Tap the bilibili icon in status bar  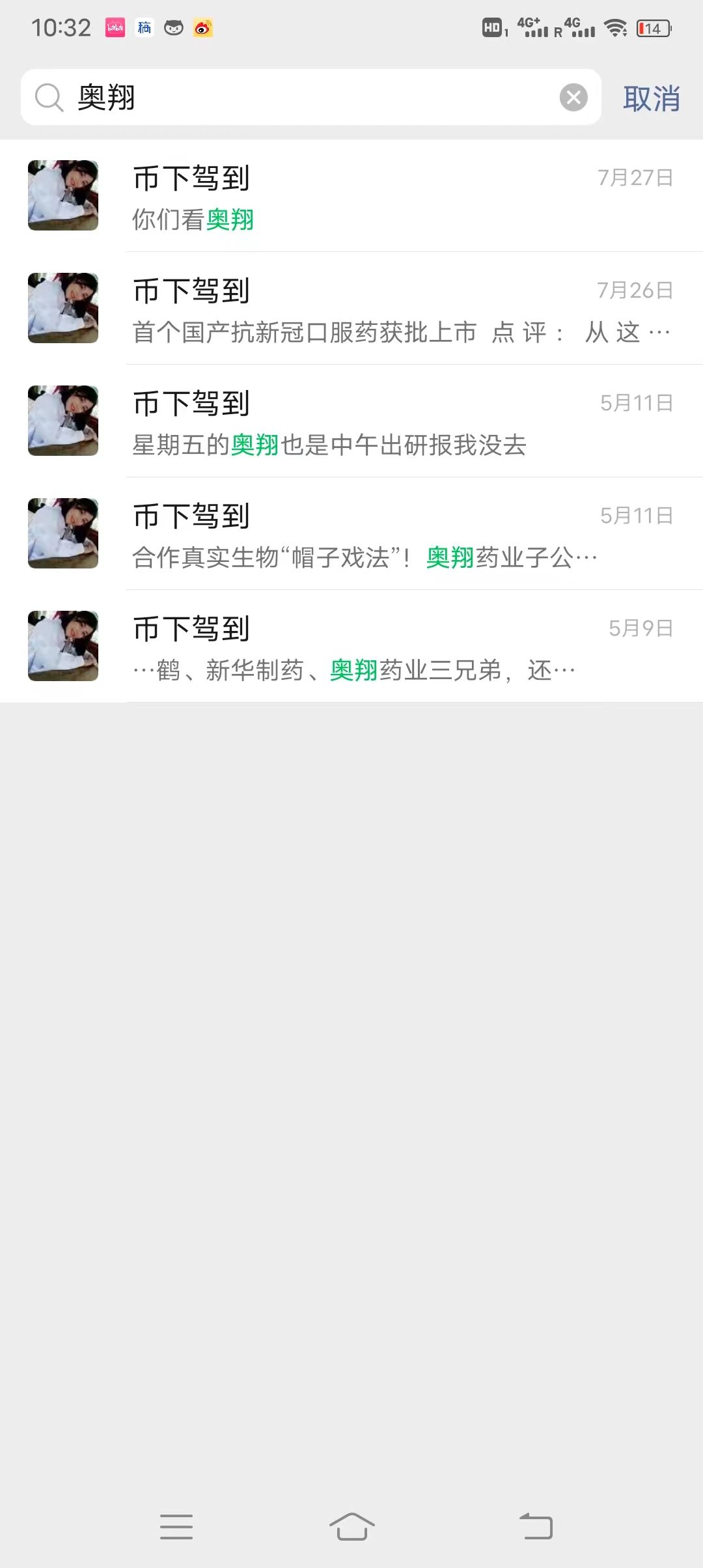[x=116, y=28]
